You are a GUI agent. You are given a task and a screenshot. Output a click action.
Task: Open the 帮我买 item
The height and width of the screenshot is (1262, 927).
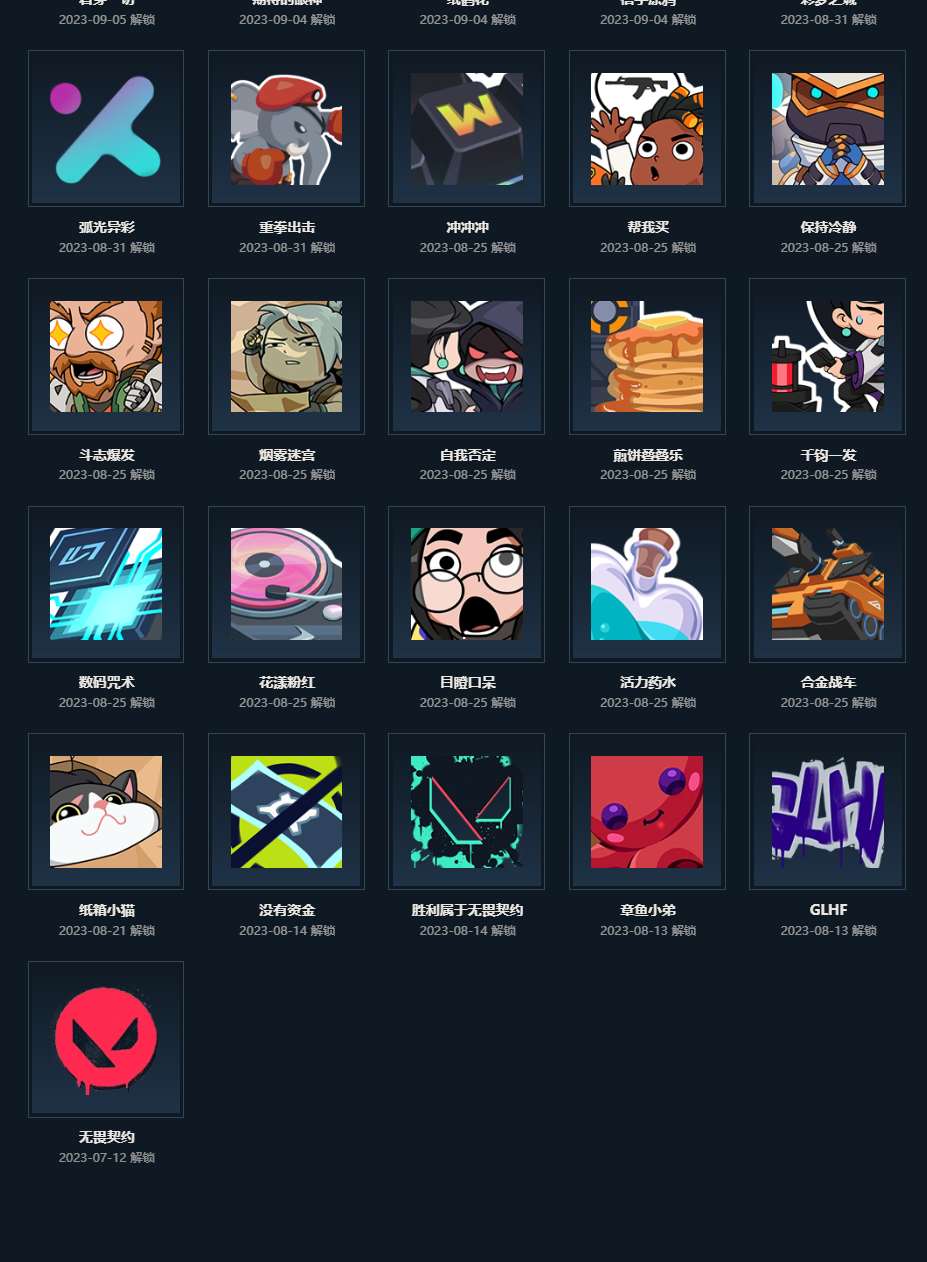point(647,129)
